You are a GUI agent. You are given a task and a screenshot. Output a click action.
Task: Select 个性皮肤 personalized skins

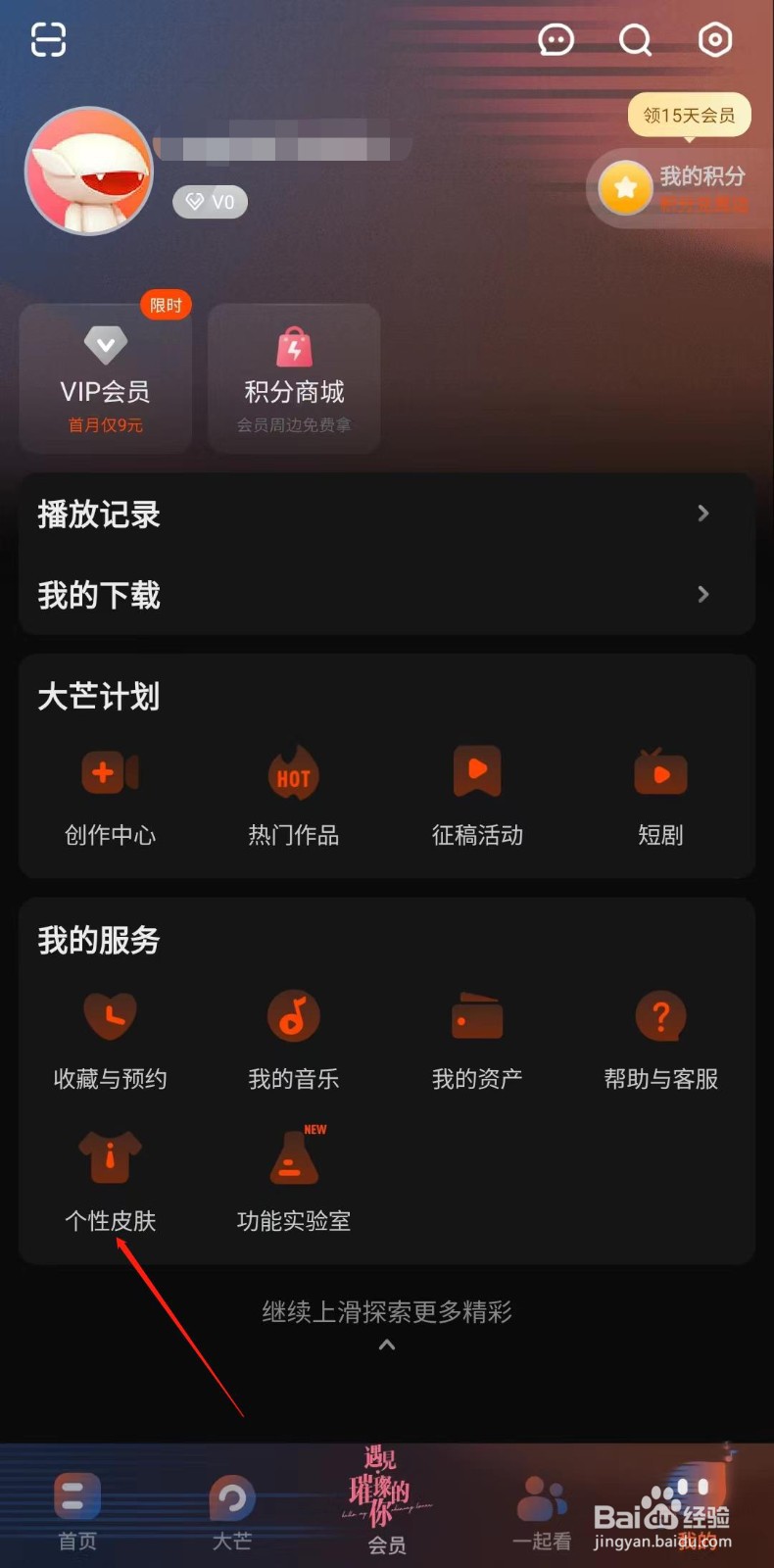click(x=109, y=1181)
